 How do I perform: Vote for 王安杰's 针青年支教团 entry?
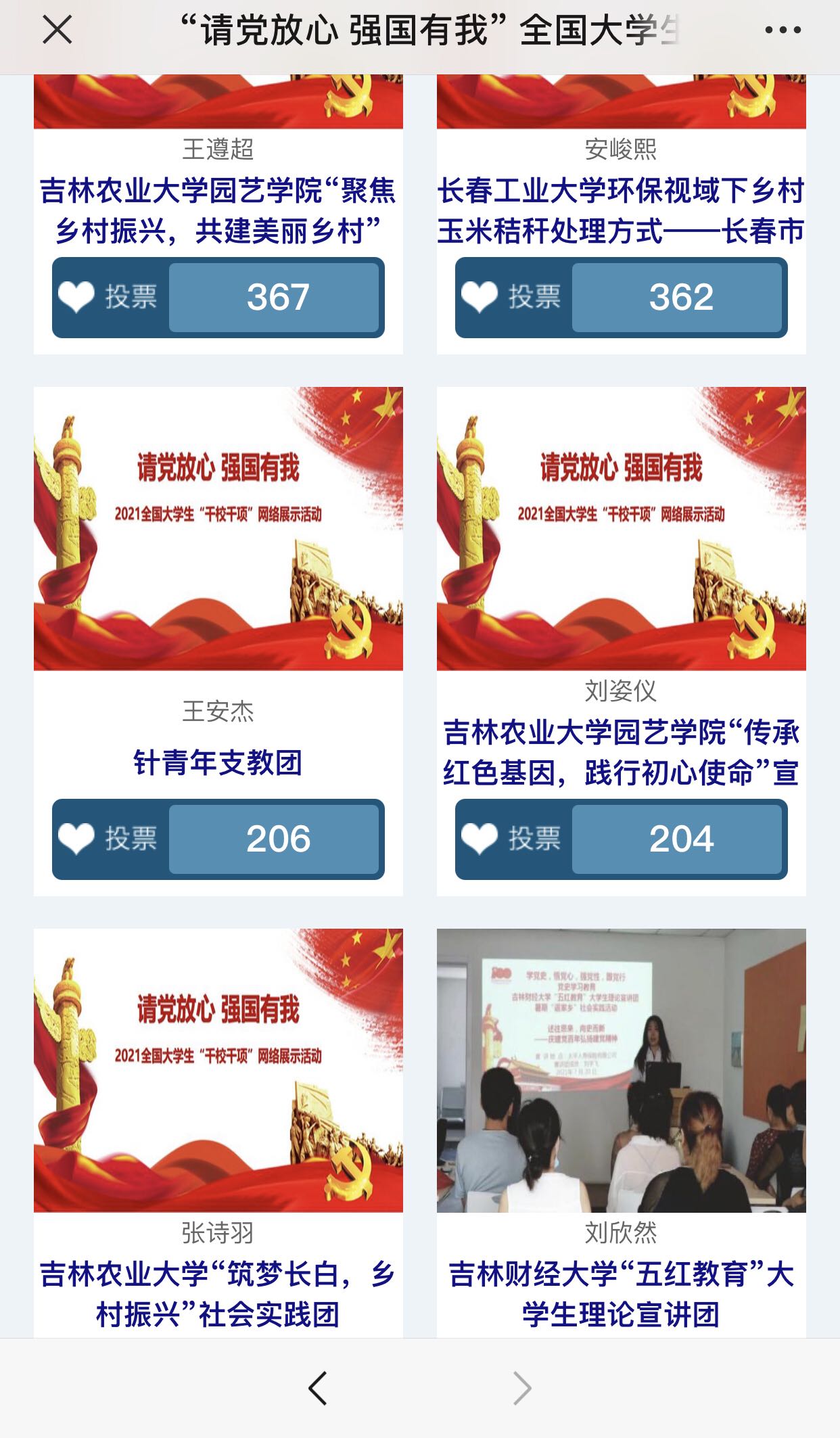point(218,839)
